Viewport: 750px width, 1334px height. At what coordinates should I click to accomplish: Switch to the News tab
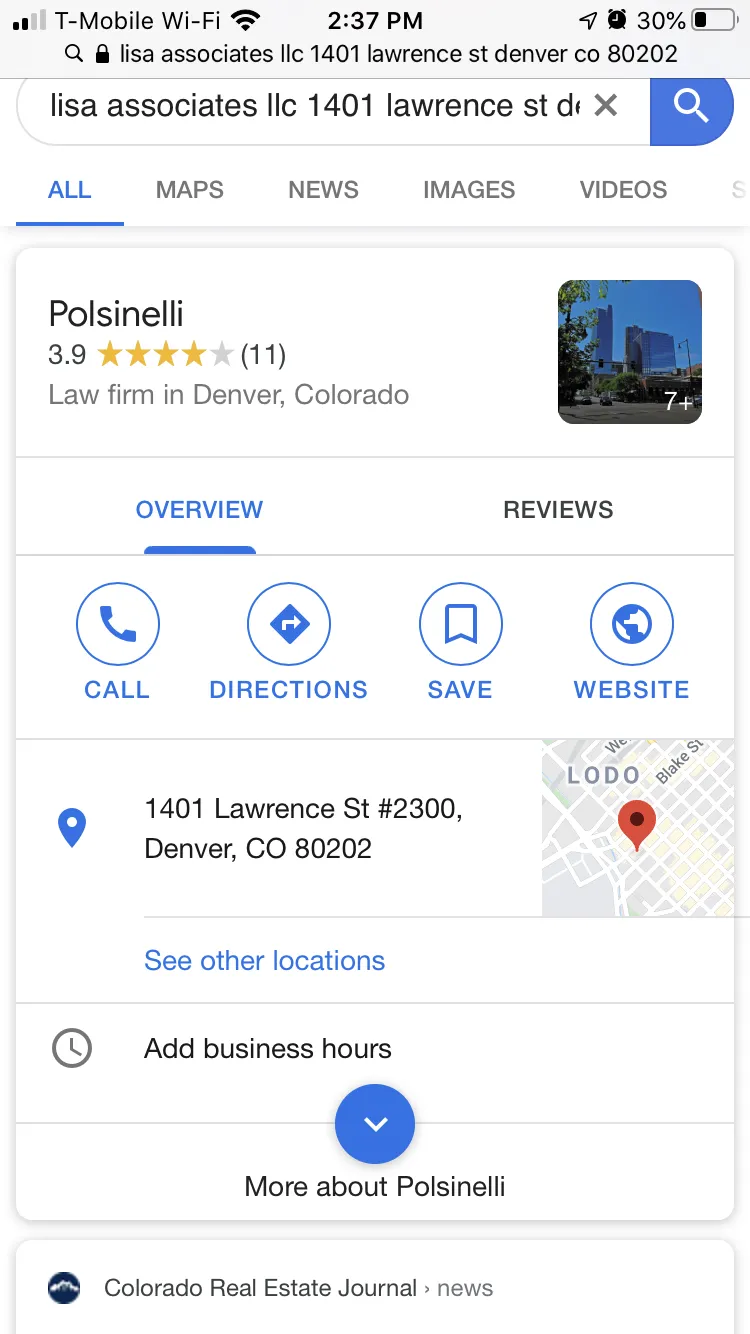click(323, 190)
